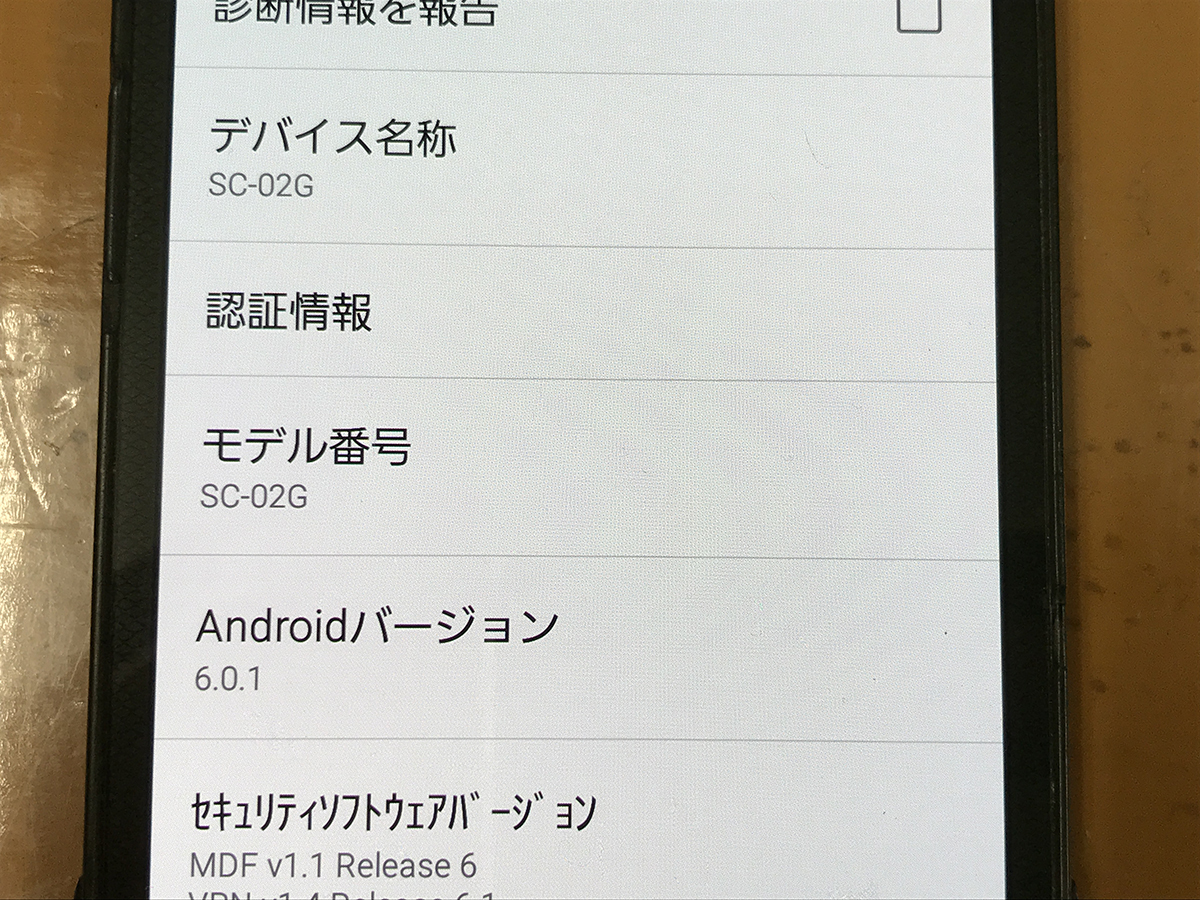Toggle the 診断情報を報告 checkbox
This screenshot has width=1200, height=900.
click(x=918, y=15)
